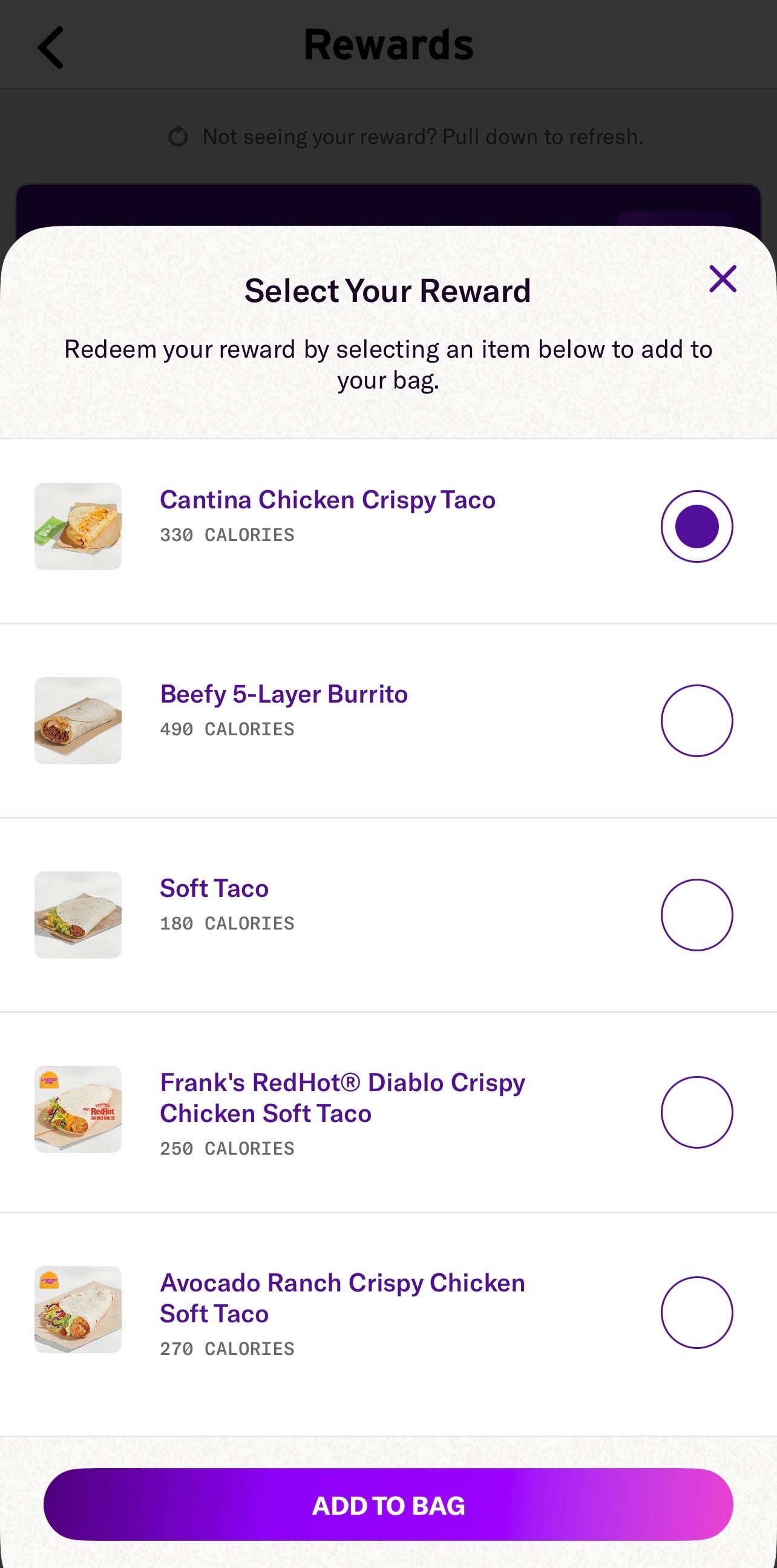Select the Cantina Chicken Crispy Taco reward

click(x=696, y=526)
